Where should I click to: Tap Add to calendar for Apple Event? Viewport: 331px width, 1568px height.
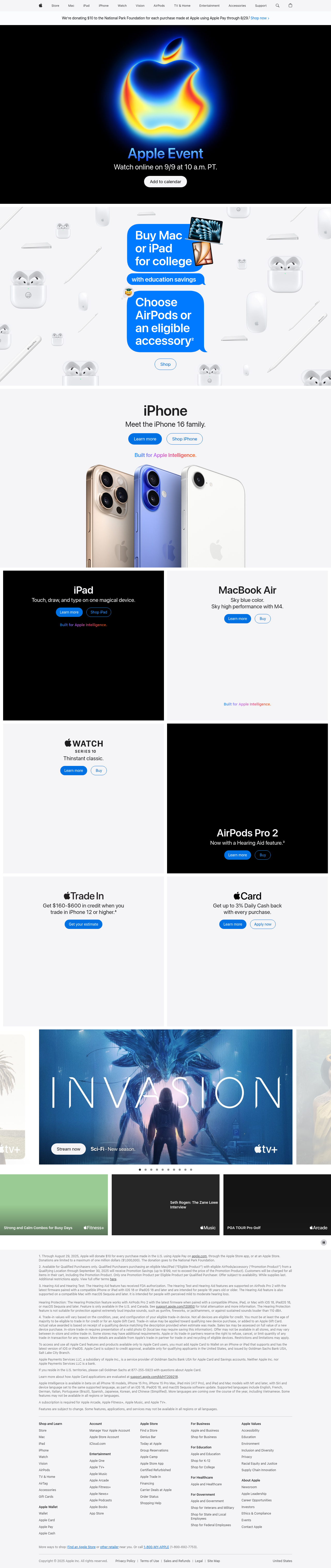[165, 181]
